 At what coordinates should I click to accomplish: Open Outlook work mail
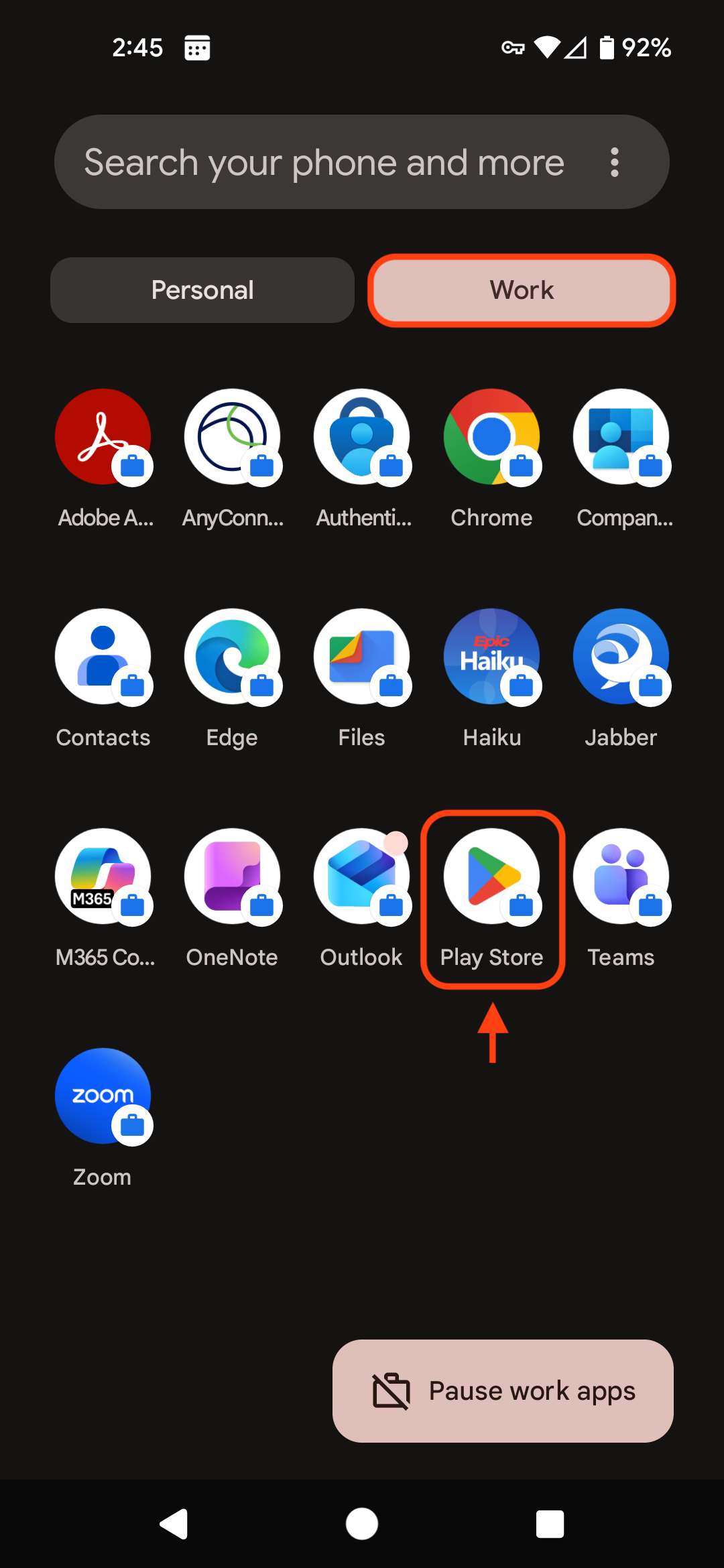tap(362, 877)
